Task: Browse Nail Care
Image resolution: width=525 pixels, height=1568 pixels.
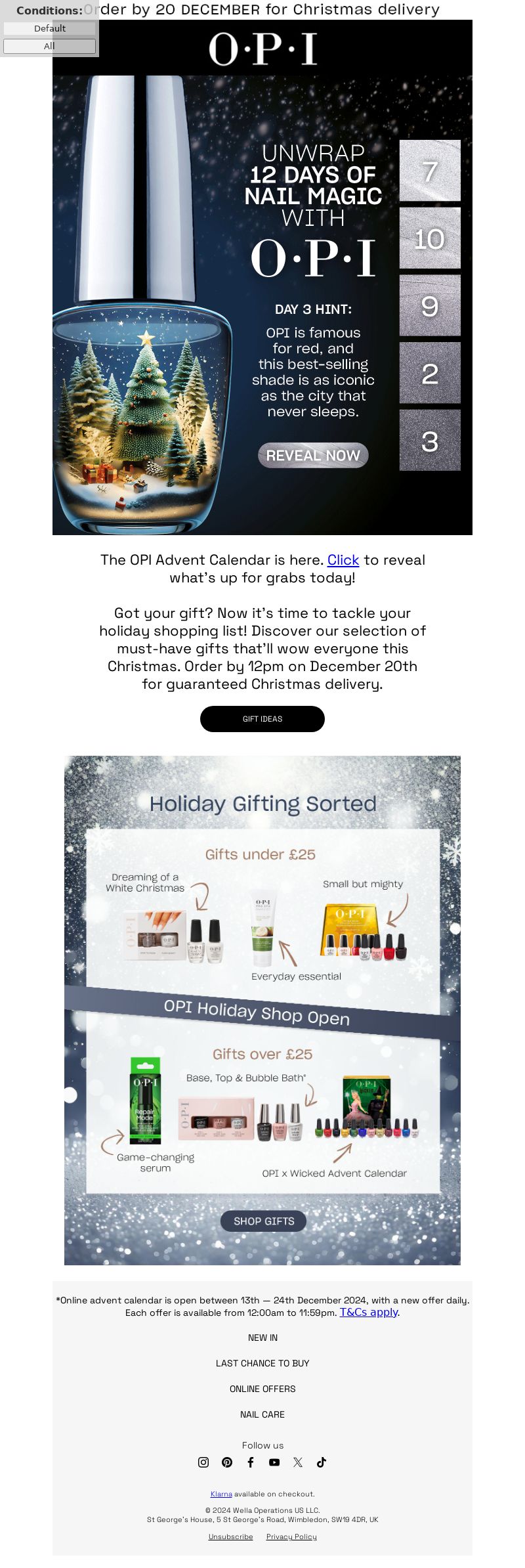Action: pos(262,1414)
